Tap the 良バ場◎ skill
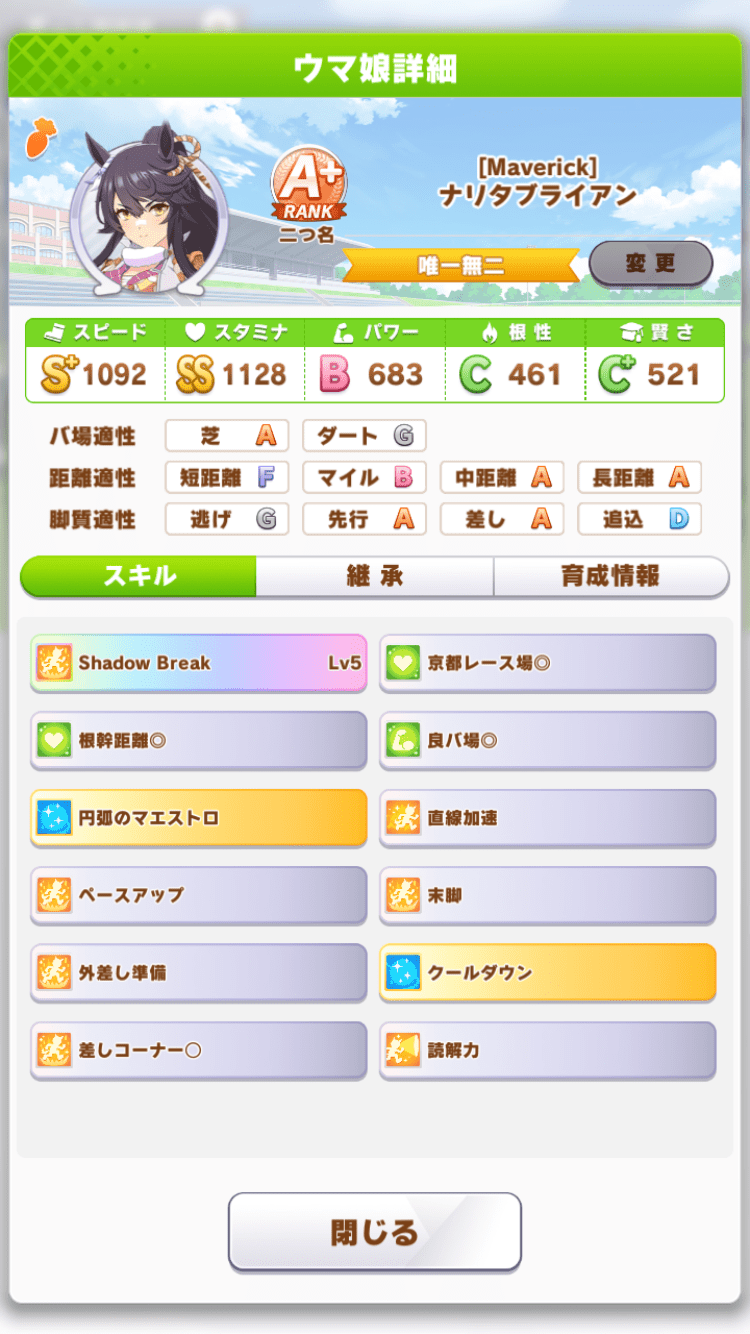This screenshot has width=750, height=1334. tap(547, 740)
